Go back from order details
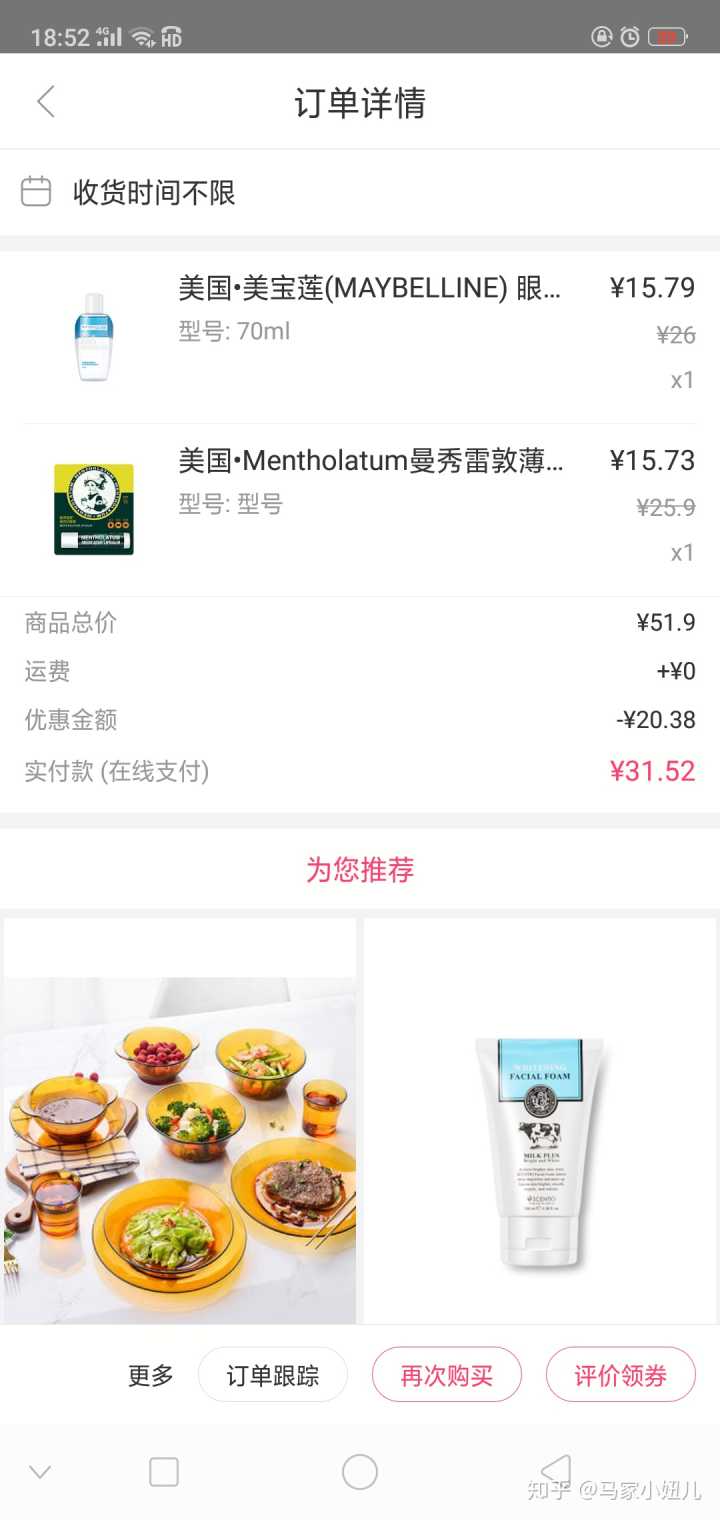720x1520 pixels. tap(46, 102)
